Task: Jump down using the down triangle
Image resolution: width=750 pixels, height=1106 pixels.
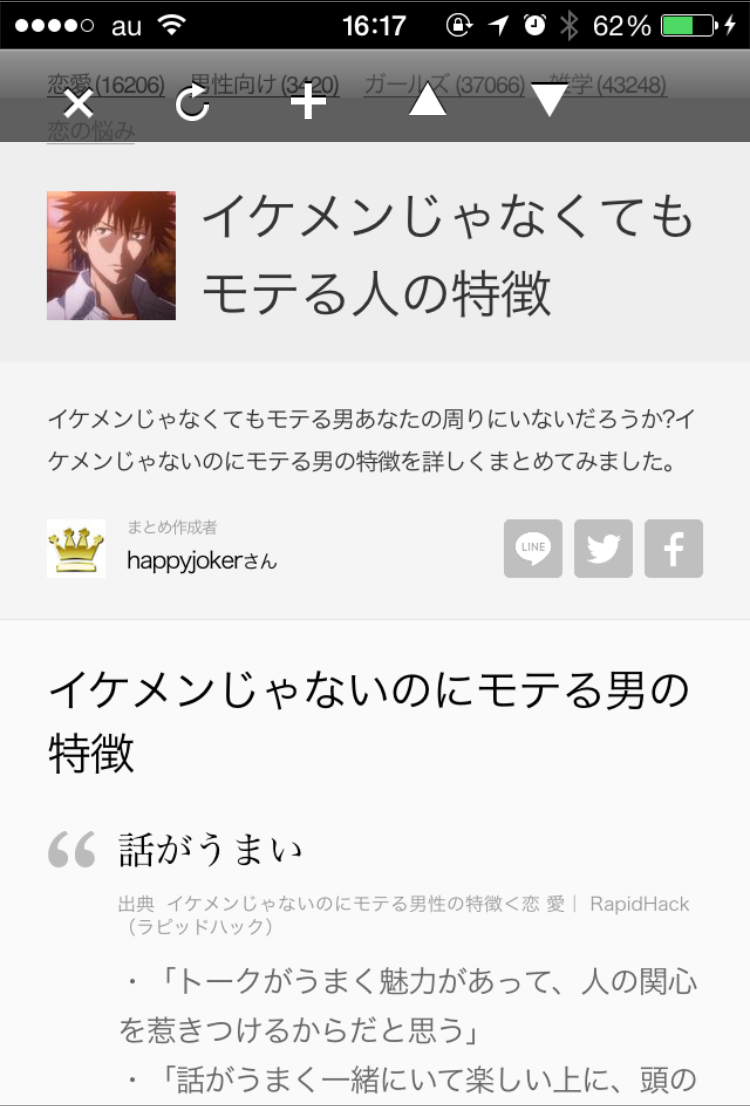Action: (550, 100)
